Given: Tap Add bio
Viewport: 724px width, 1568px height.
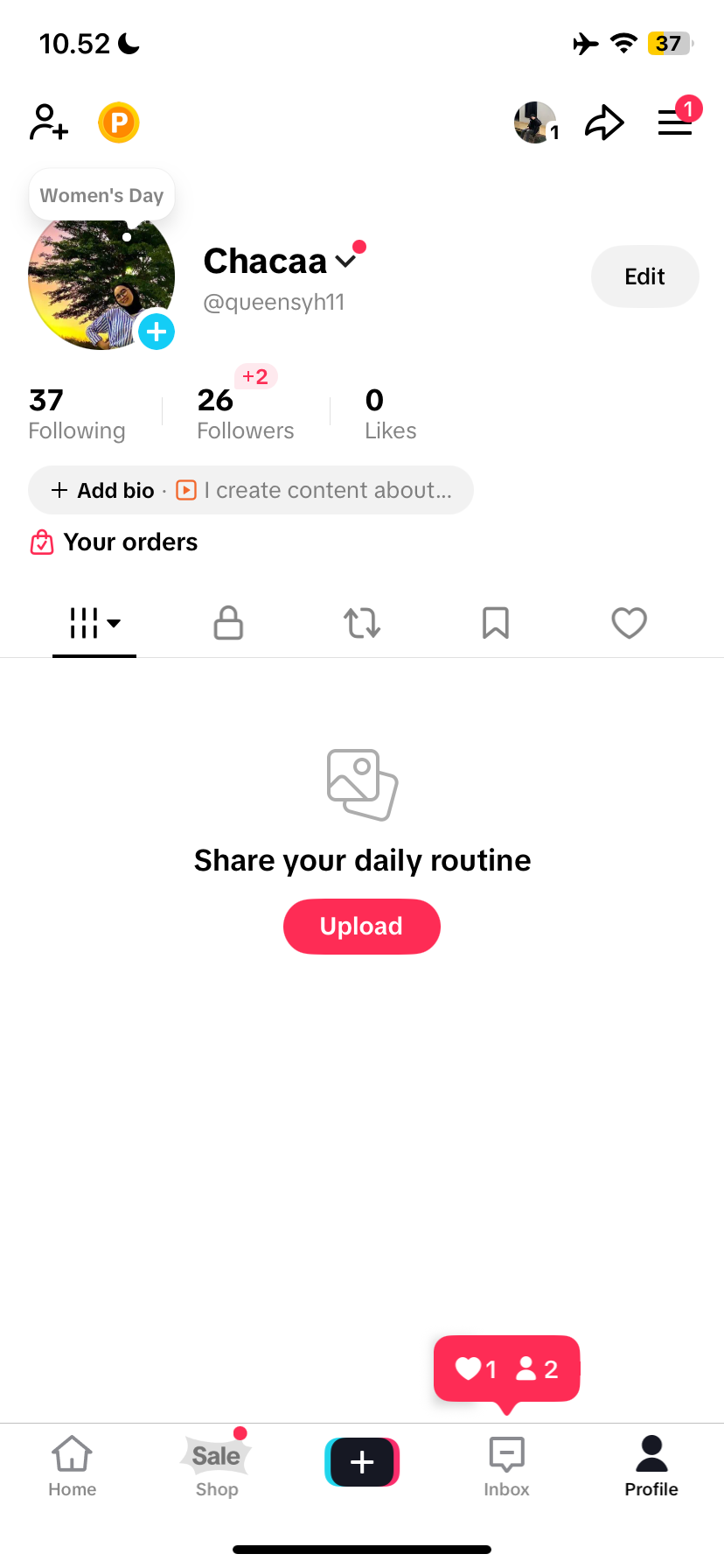Looking at the screenshot, I should tap(104, 490).
